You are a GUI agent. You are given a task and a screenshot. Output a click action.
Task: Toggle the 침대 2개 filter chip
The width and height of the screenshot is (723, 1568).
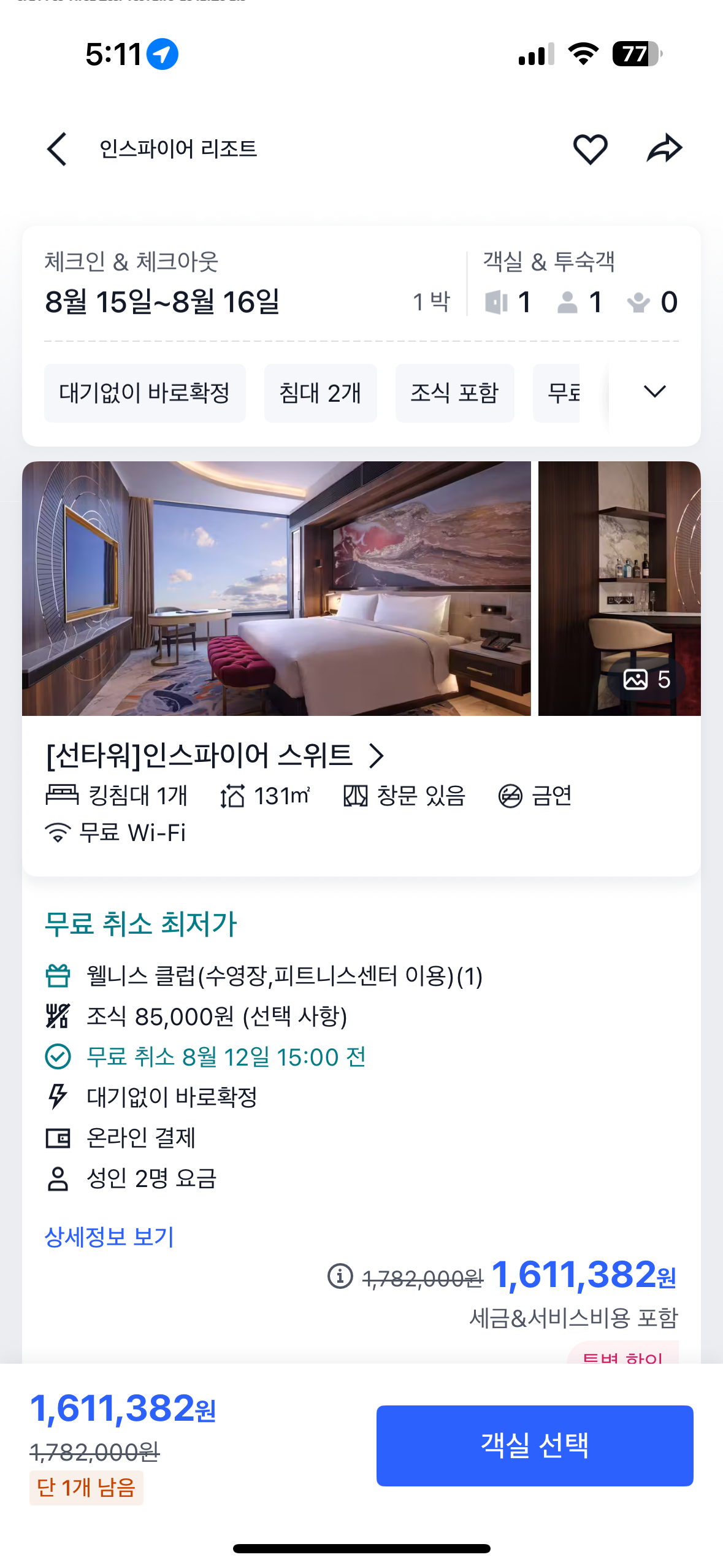tap(320, 393)
